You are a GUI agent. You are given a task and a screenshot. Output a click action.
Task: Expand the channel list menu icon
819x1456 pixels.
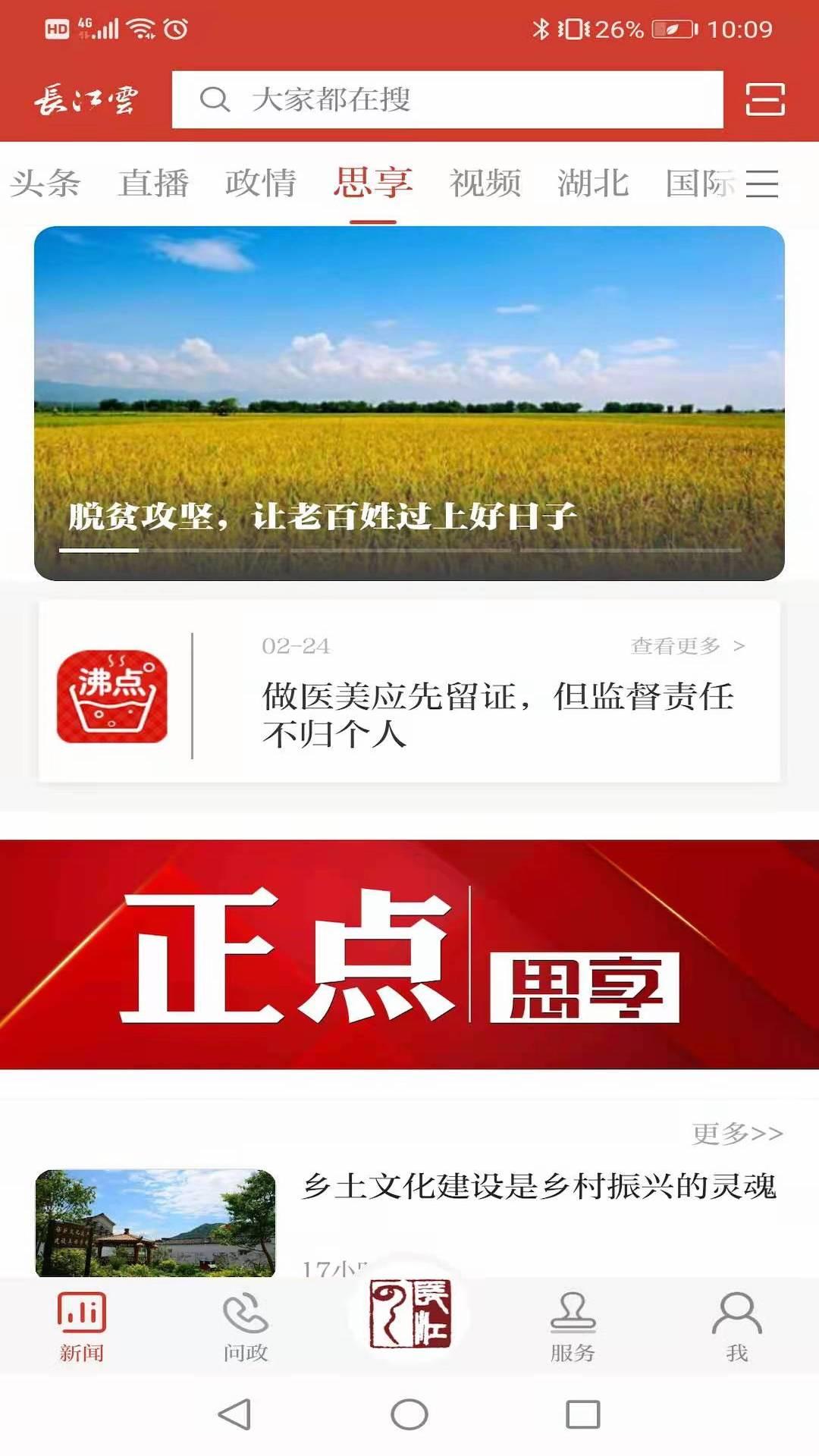(x=762, y=184)
